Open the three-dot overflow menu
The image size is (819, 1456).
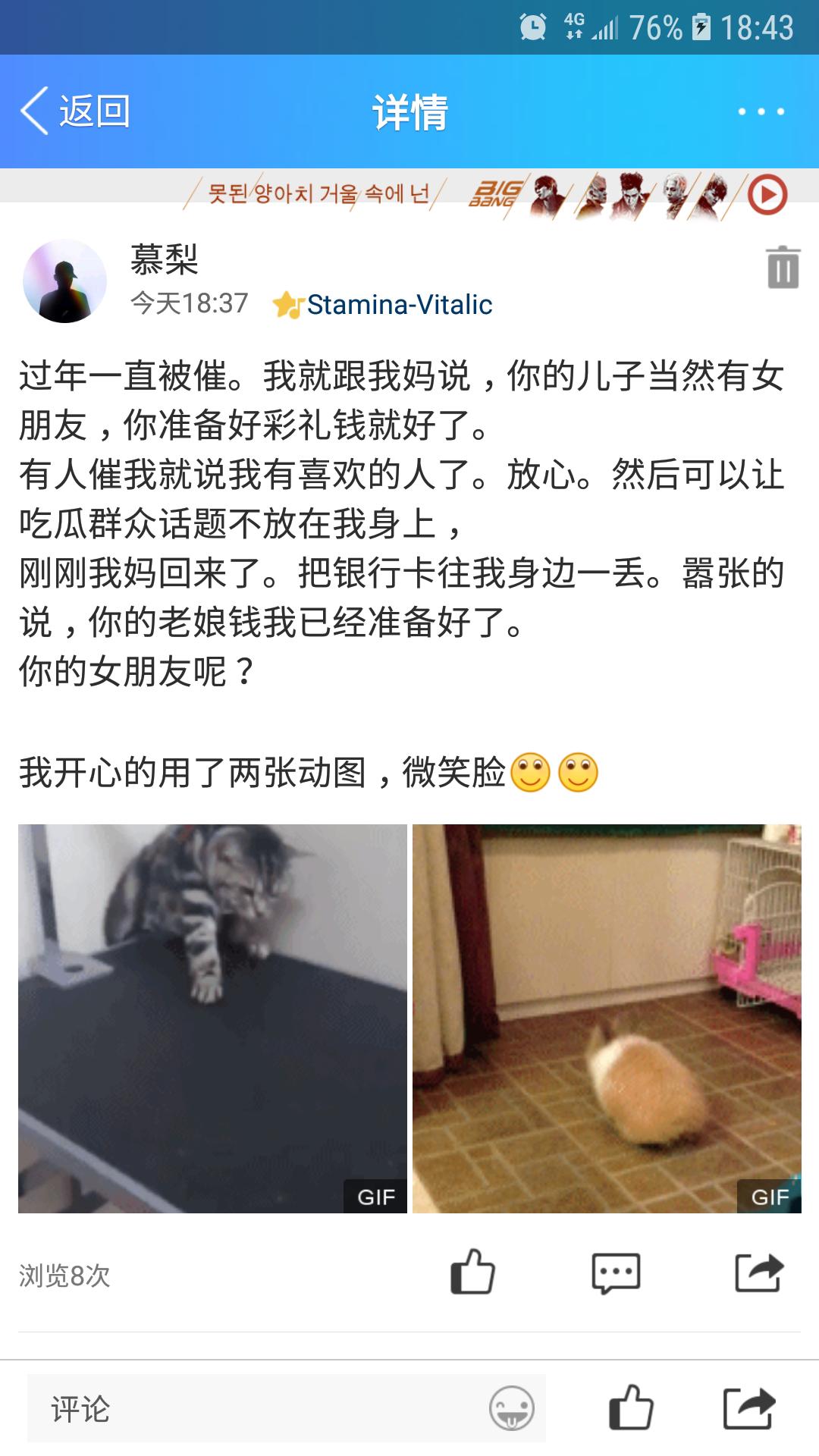(x=761, y=111)
